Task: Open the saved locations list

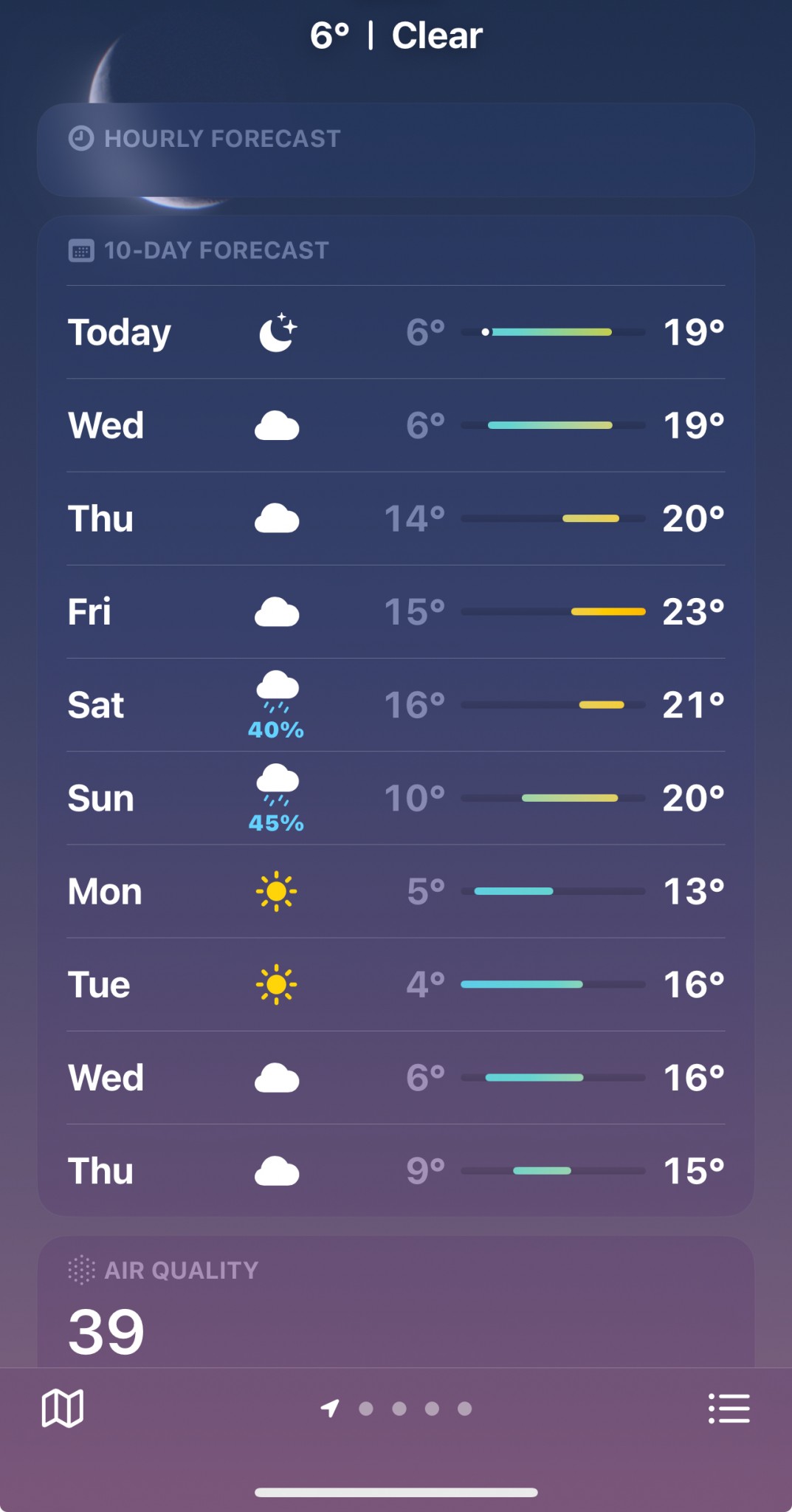Action: [729, 1408]
